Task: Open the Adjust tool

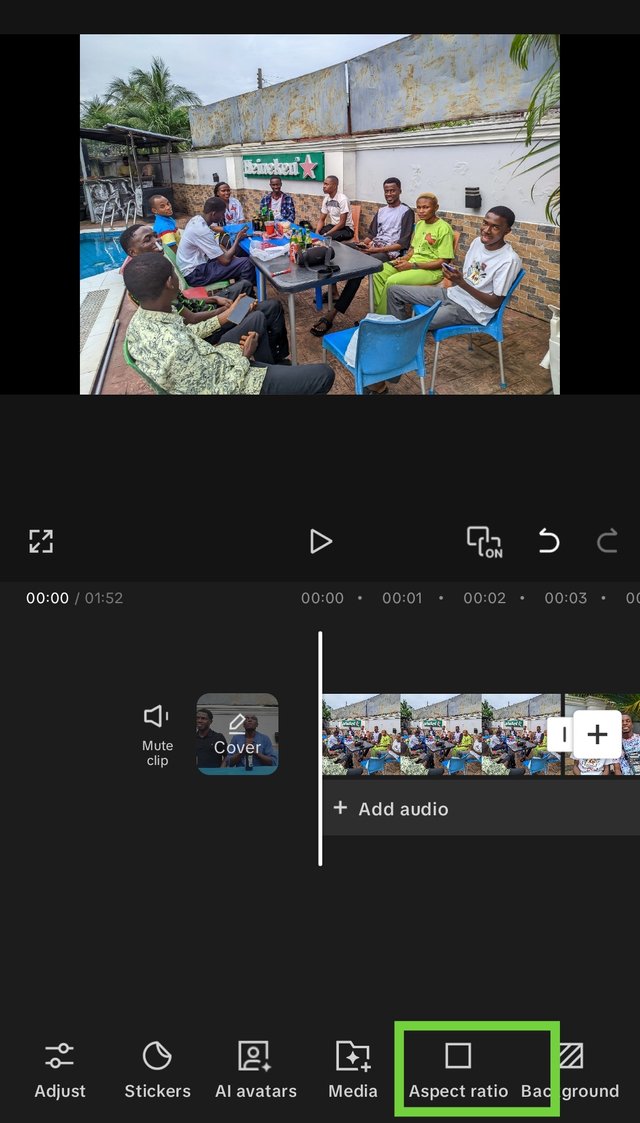Action: point(60,1068)
